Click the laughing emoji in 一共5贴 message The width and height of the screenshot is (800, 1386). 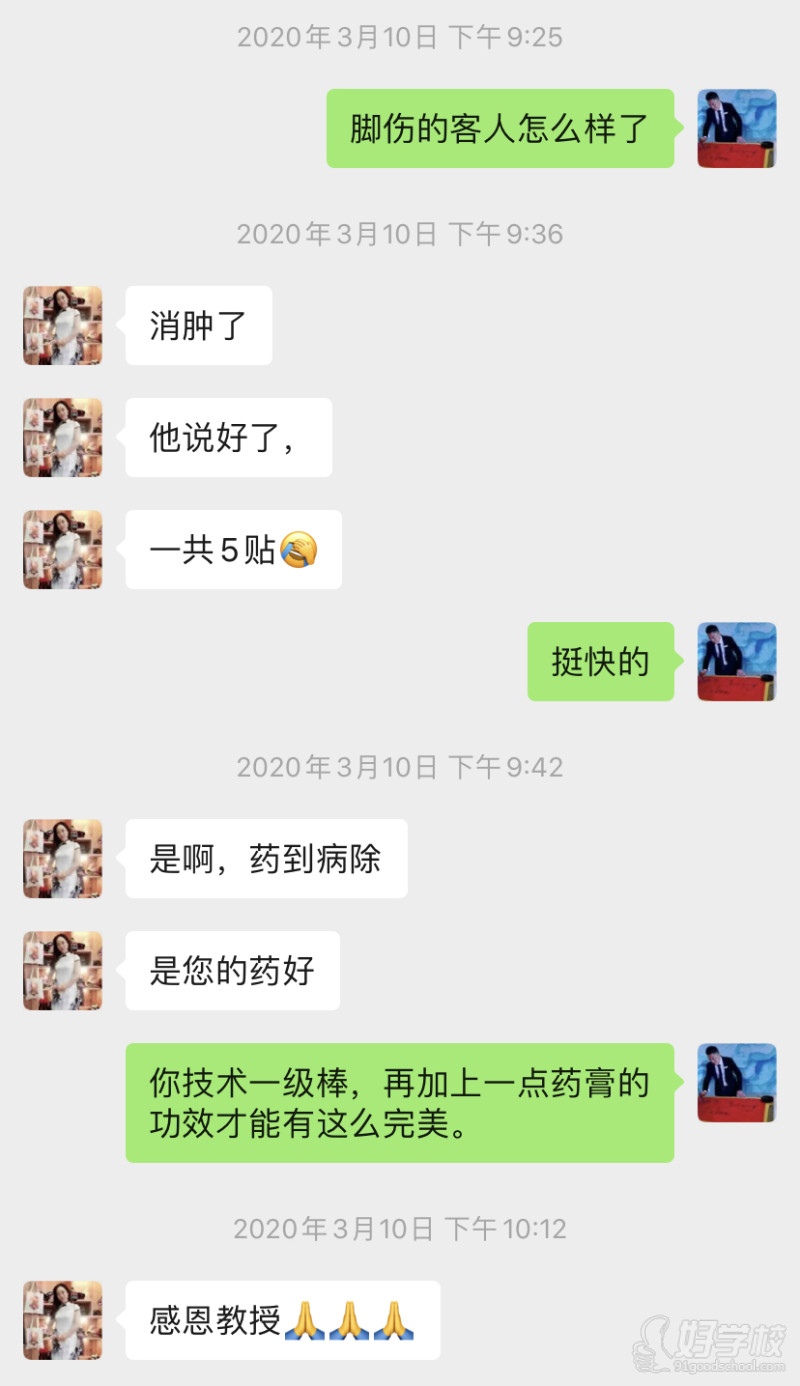click(300, 549)
